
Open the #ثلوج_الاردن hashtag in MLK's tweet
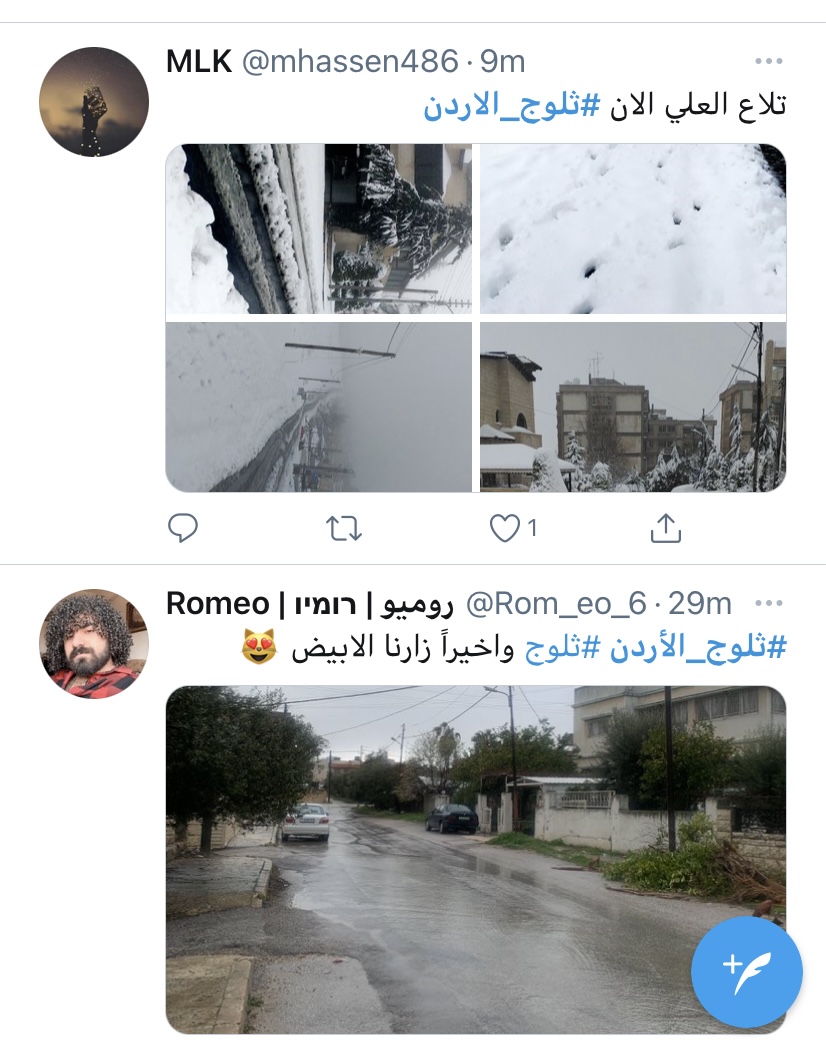(x=511, y=106)
